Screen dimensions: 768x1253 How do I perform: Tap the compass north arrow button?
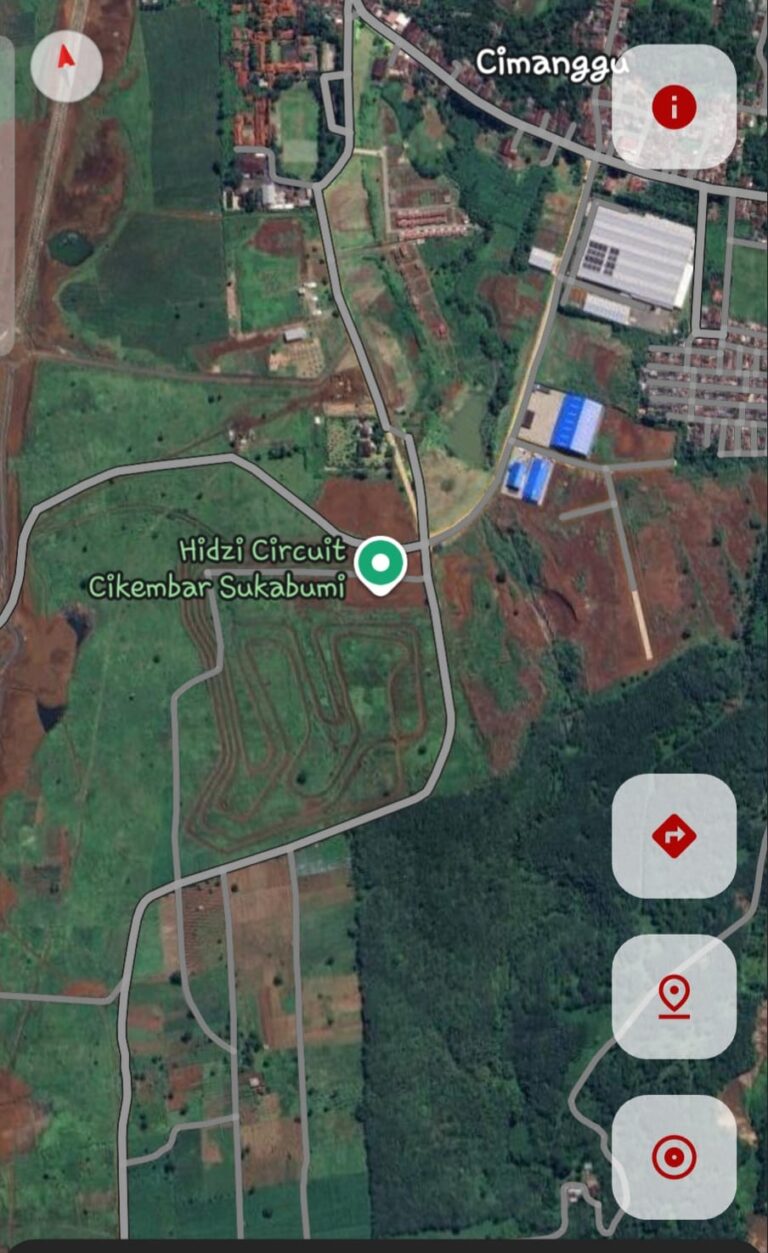click(66, 66)
